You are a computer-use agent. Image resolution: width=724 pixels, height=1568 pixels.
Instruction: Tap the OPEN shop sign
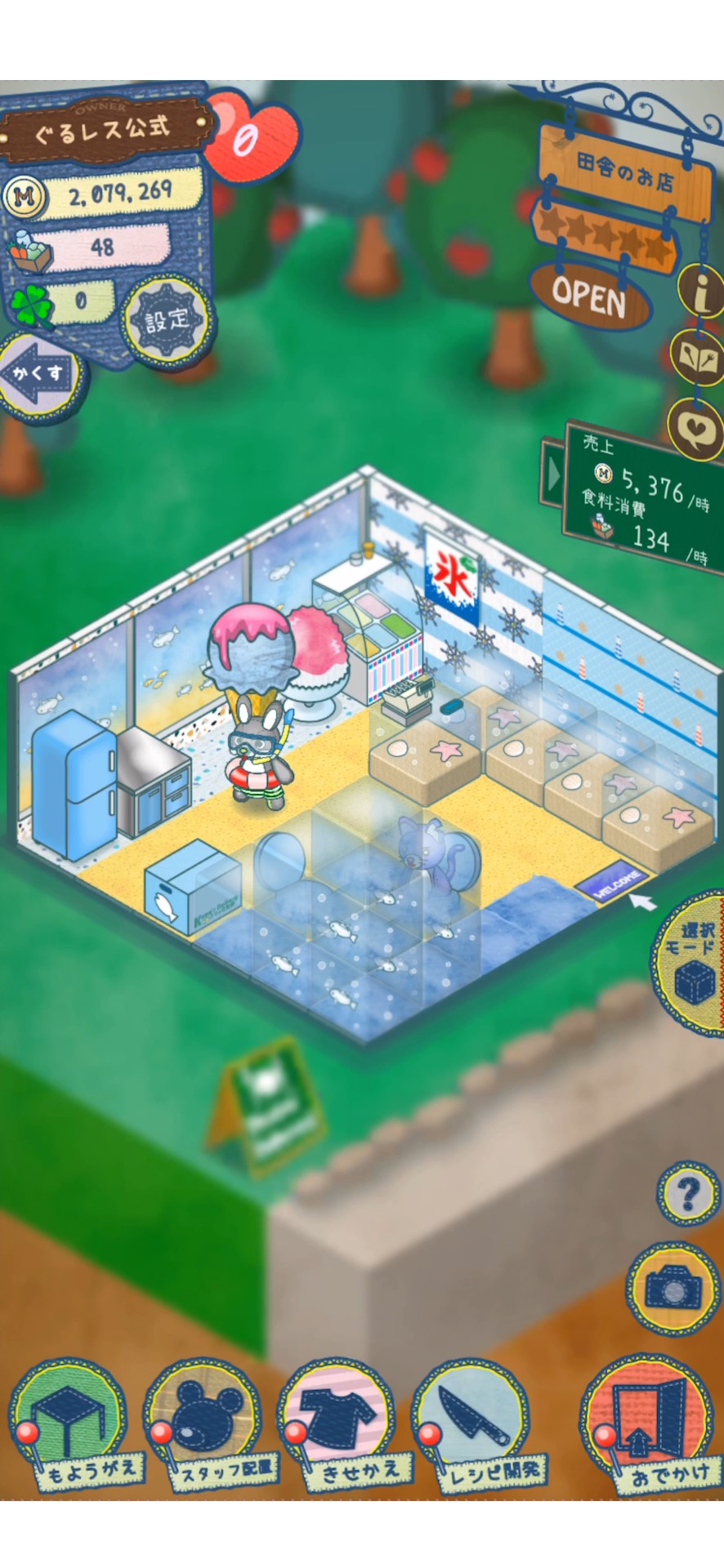pos(589,295)
